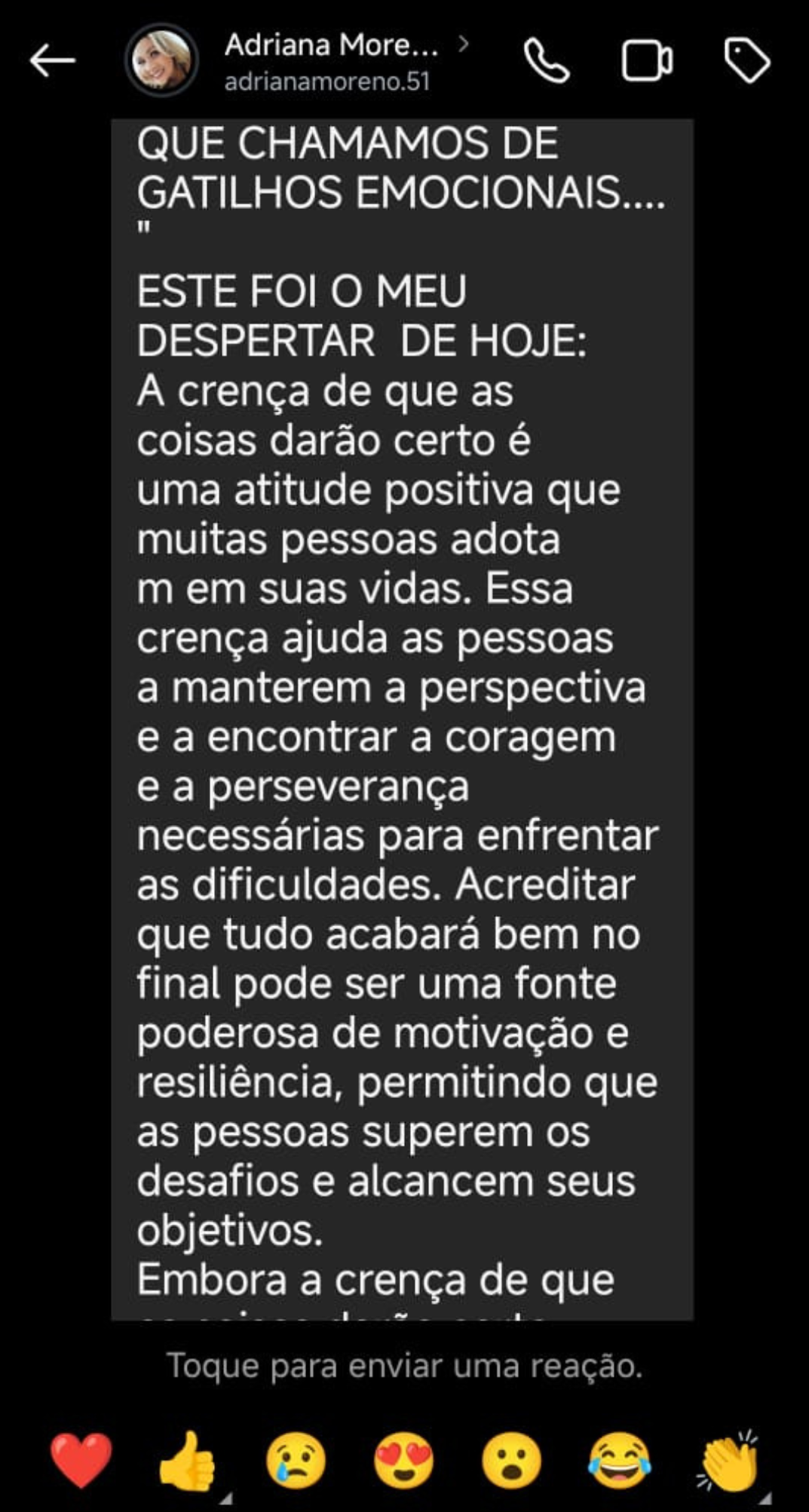Open Adriana Moreno's profile picture
The height and width of the screenshot is (1512, 809).
pyautogui.click(x=161, y=60)
